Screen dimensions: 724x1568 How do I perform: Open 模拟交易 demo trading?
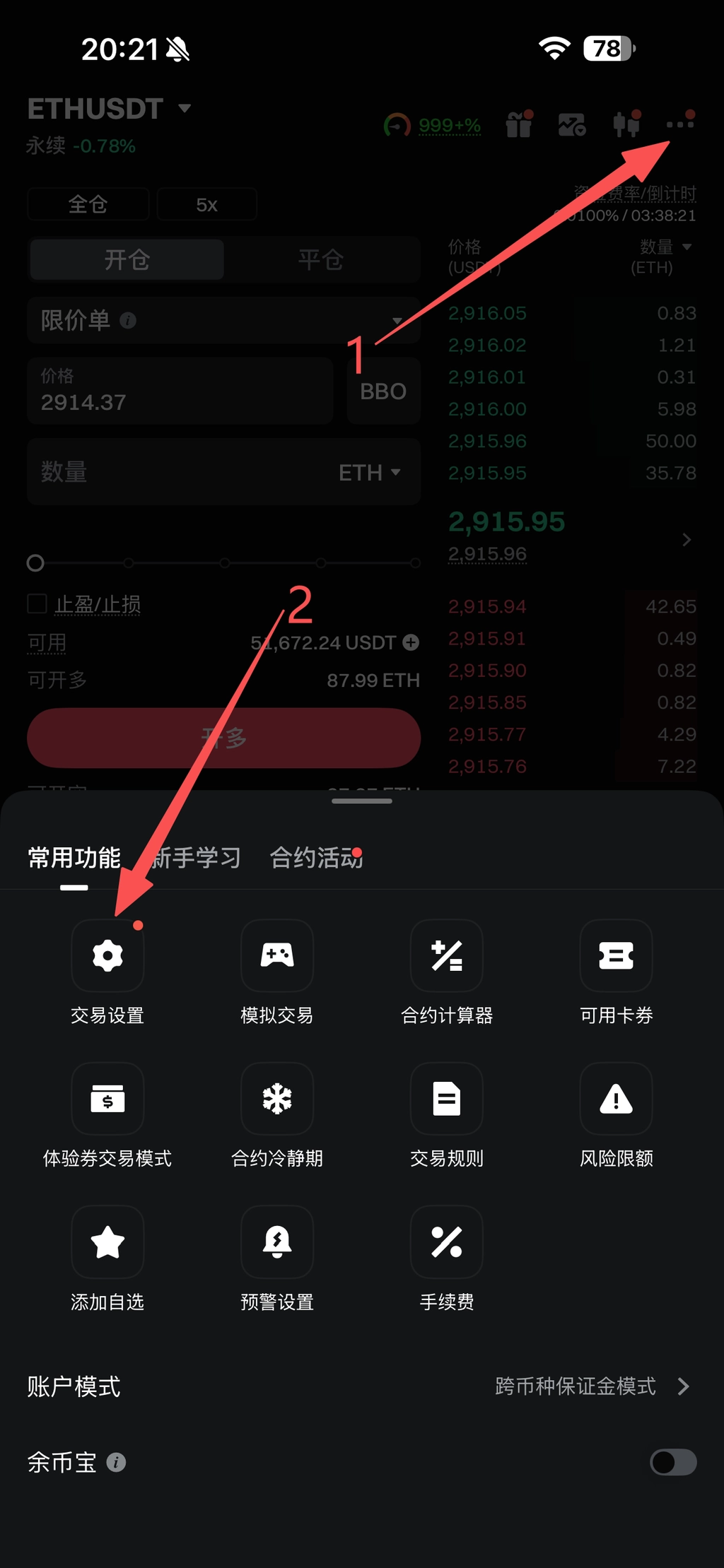277,956
